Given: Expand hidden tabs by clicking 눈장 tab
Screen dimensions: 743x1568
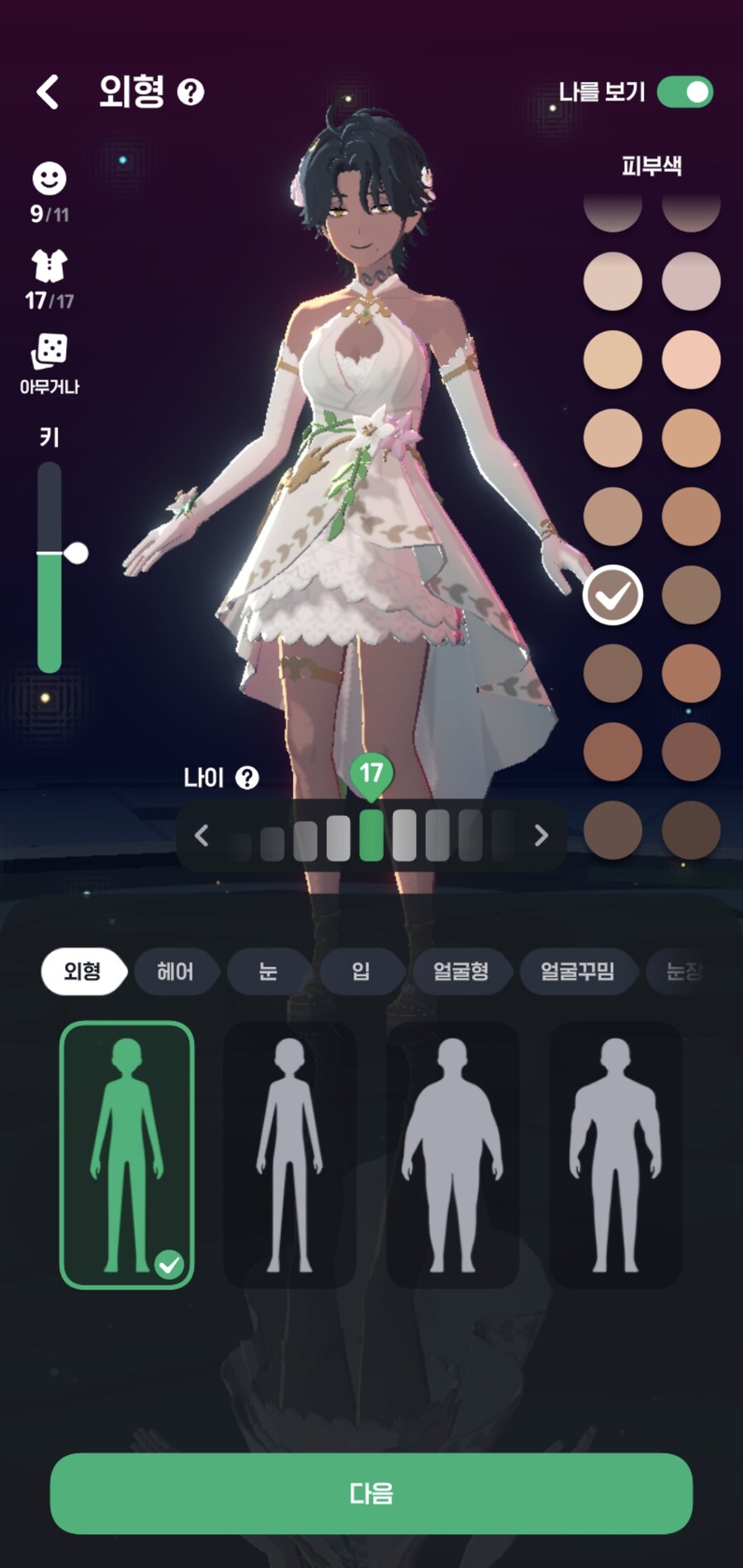Looking at the screenshot, I should click(687, 971).
